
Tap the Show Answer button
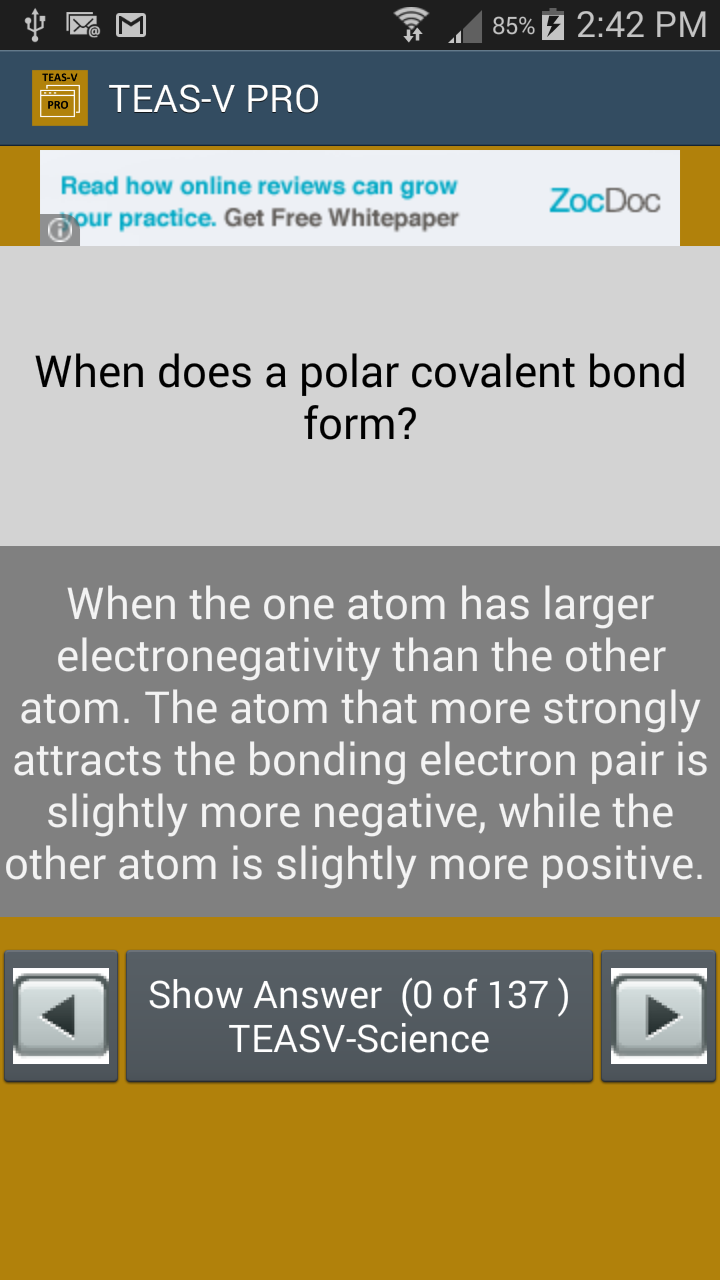359,1016
